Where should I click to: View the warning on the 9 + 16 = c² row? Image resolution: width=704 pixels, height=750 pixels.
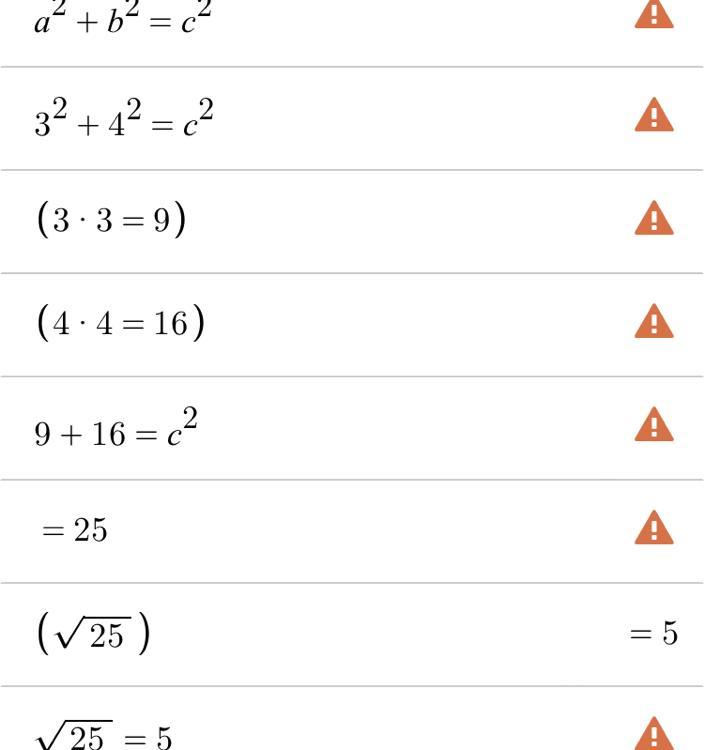654,425
